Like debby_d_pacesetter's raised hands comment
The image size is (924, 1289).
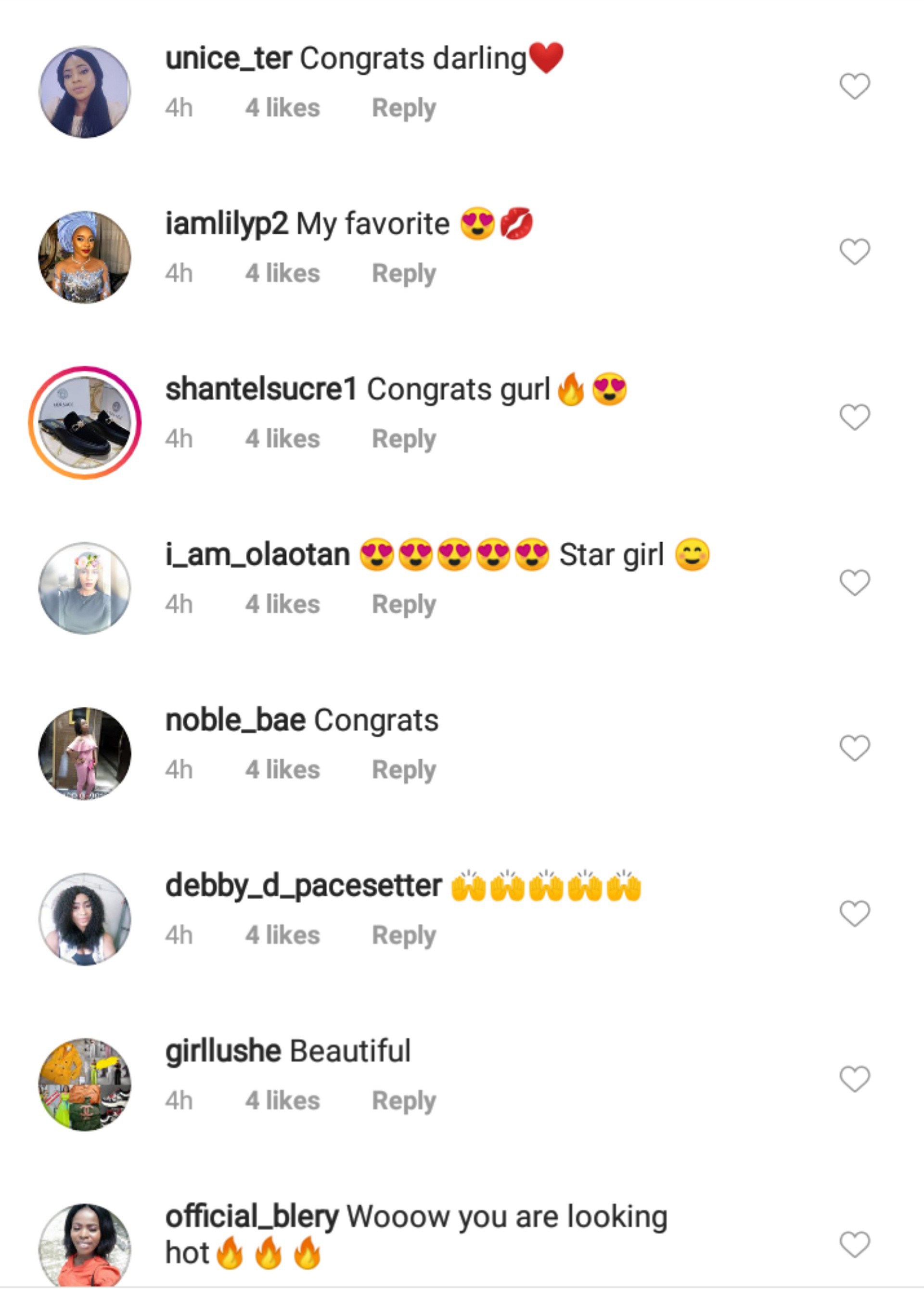(x=855, y=913)
